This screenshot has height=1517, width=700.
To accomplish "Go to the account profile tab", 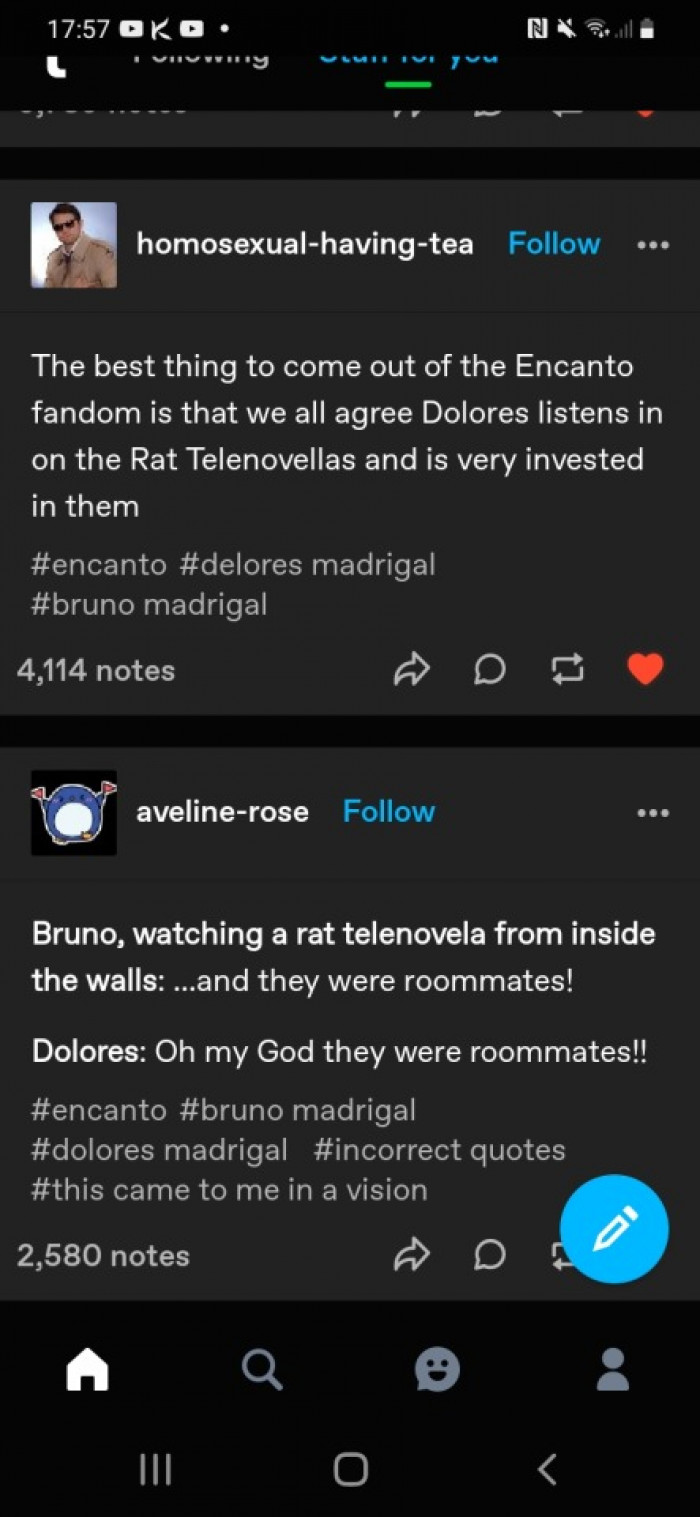I will [612, 1369].
